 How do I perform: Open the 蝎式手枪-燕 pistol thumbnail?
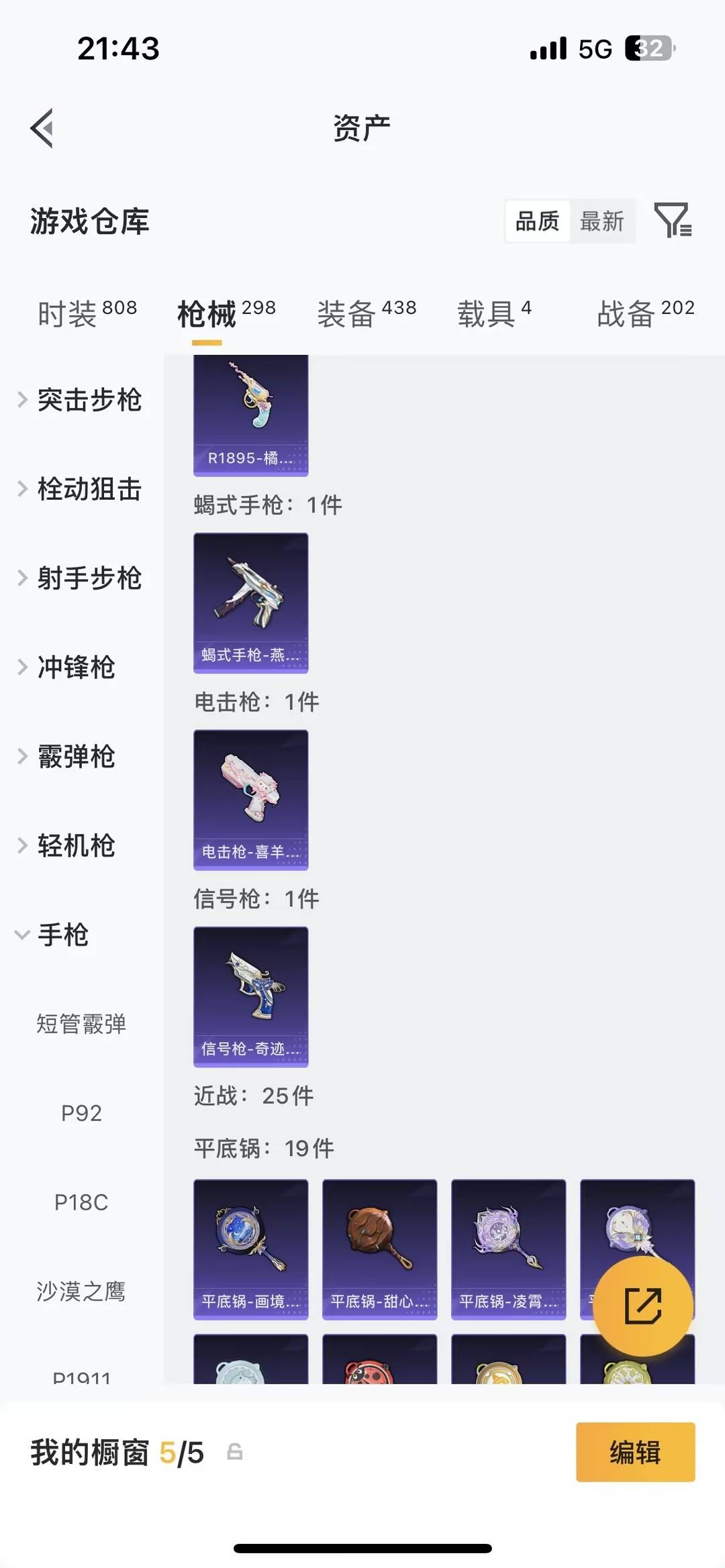click(x=250, y=603)
